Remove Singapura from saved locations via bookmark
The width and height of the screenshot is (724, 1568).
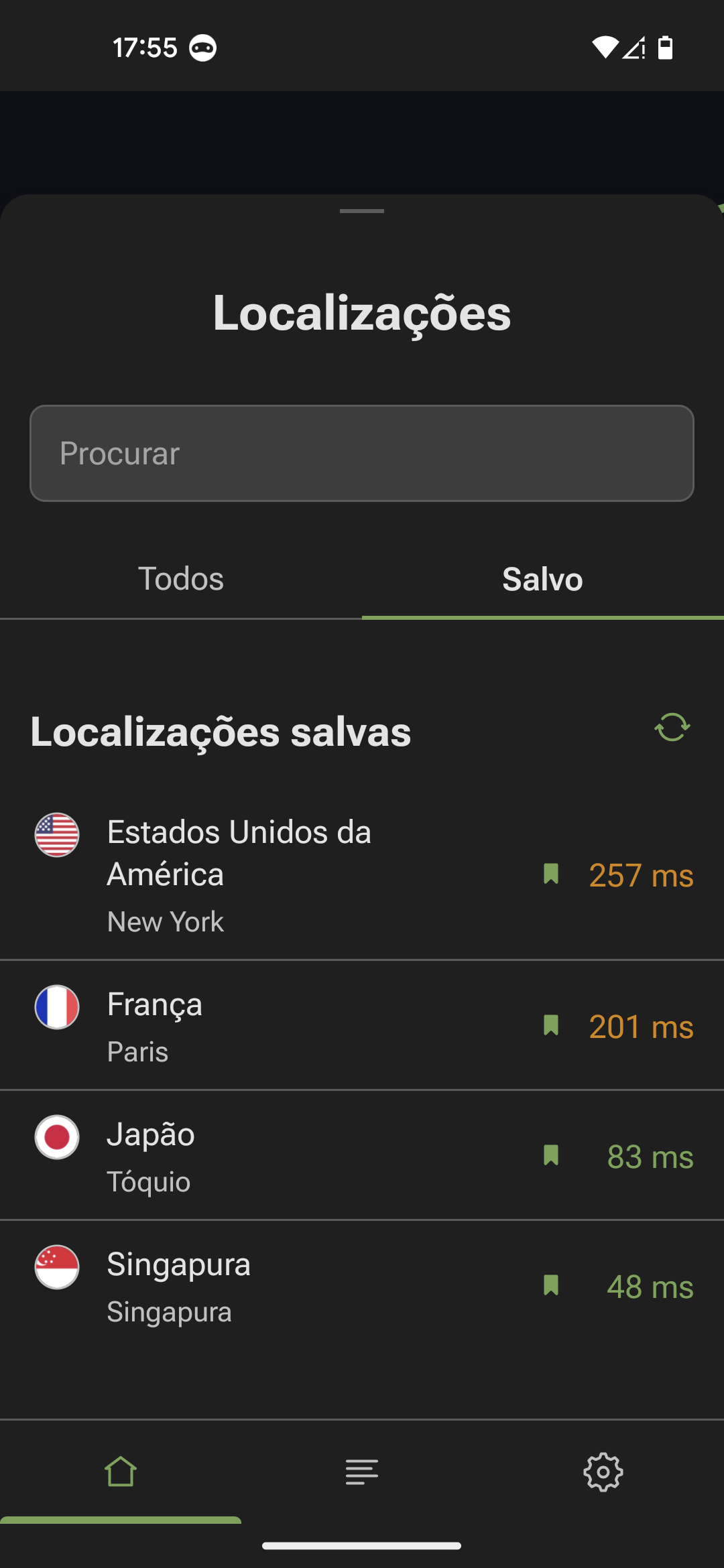552,1286
